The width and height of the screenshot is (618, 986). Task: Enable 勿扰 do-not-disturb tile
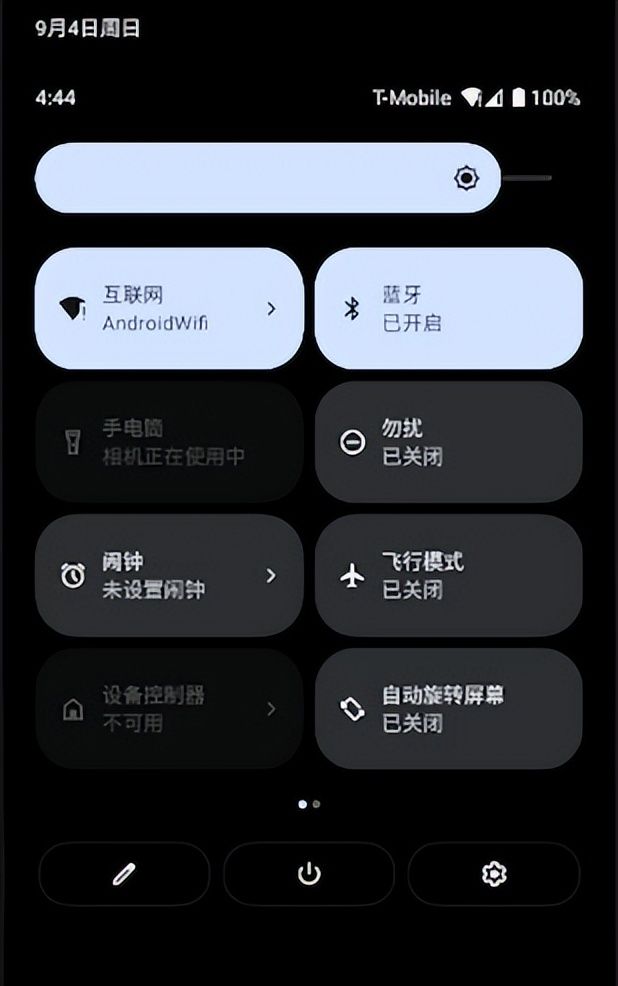[x=448, y=442]
